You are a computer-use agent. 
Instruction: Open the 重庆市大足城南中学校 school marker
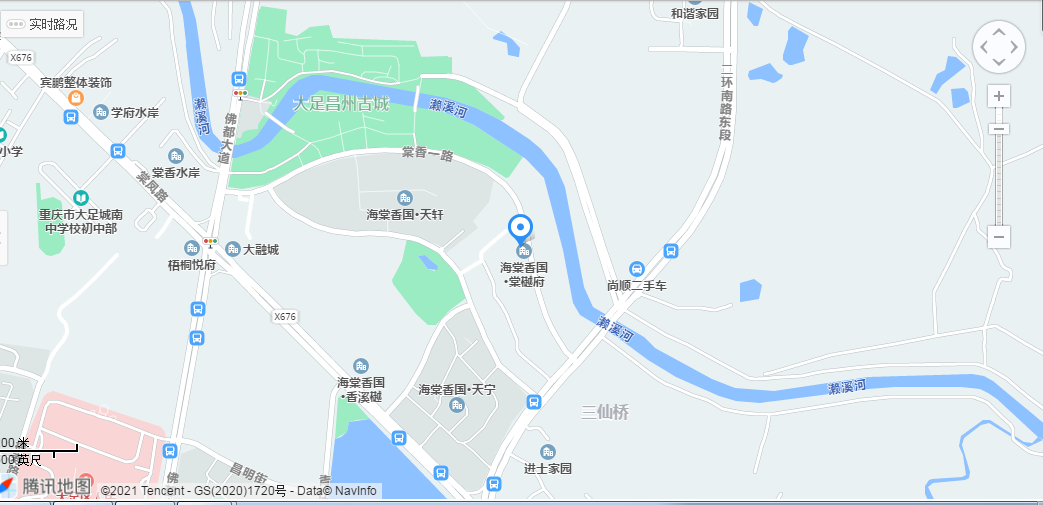click(79, 198)
